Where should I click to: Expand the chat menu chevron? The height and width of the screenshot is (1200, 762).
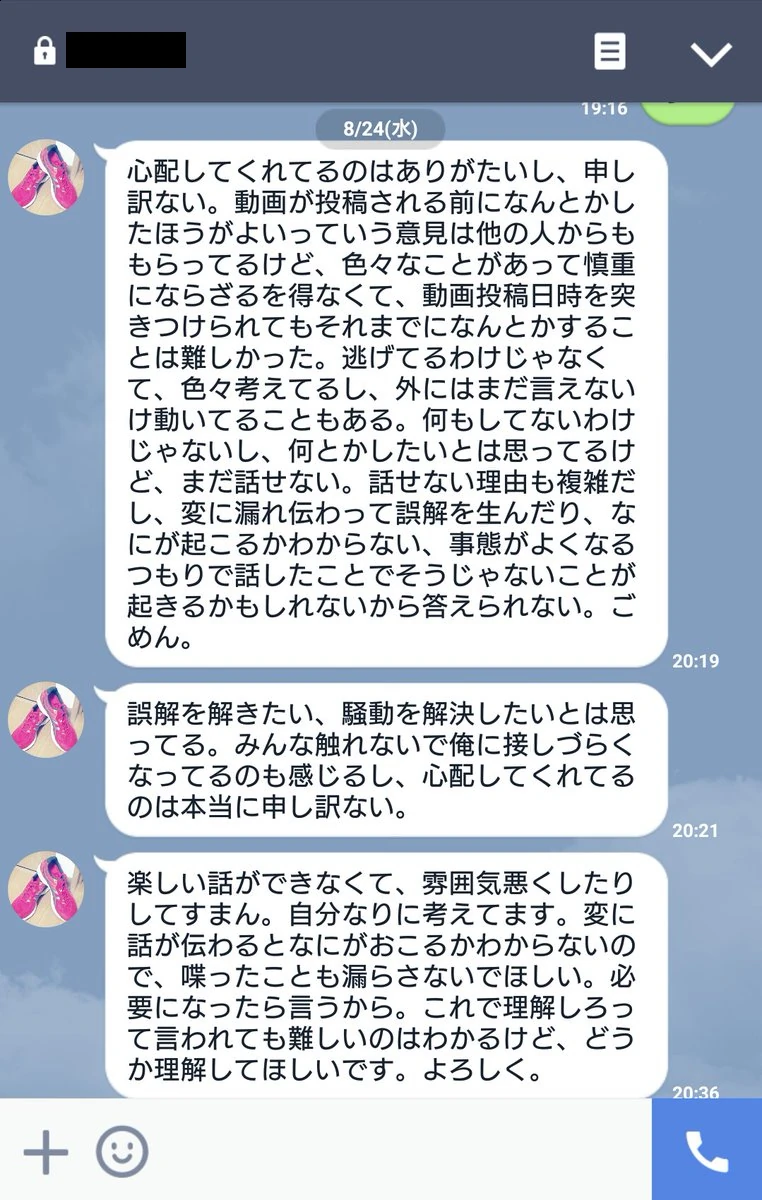point(710,52)
